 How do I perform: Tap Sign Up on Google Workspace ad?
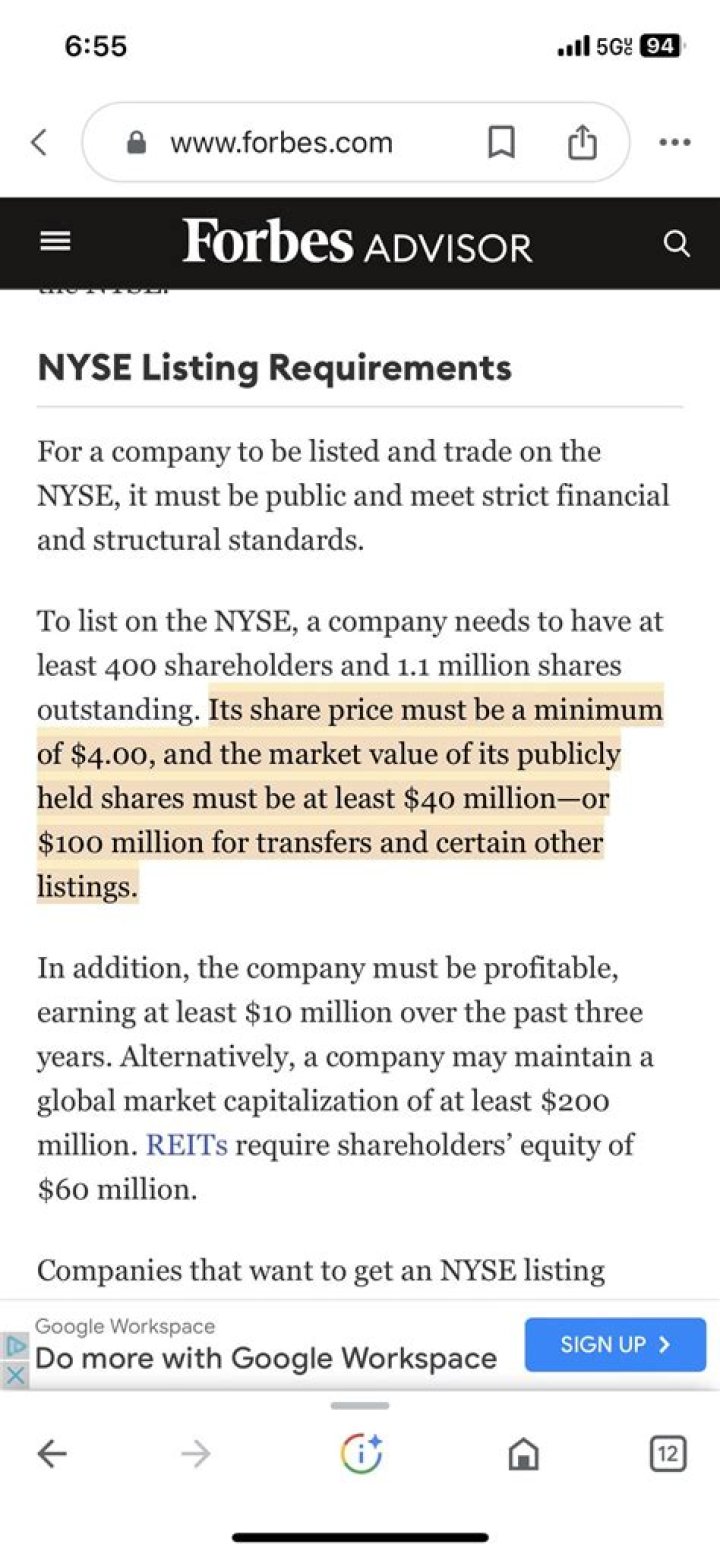coord(615,1344)
